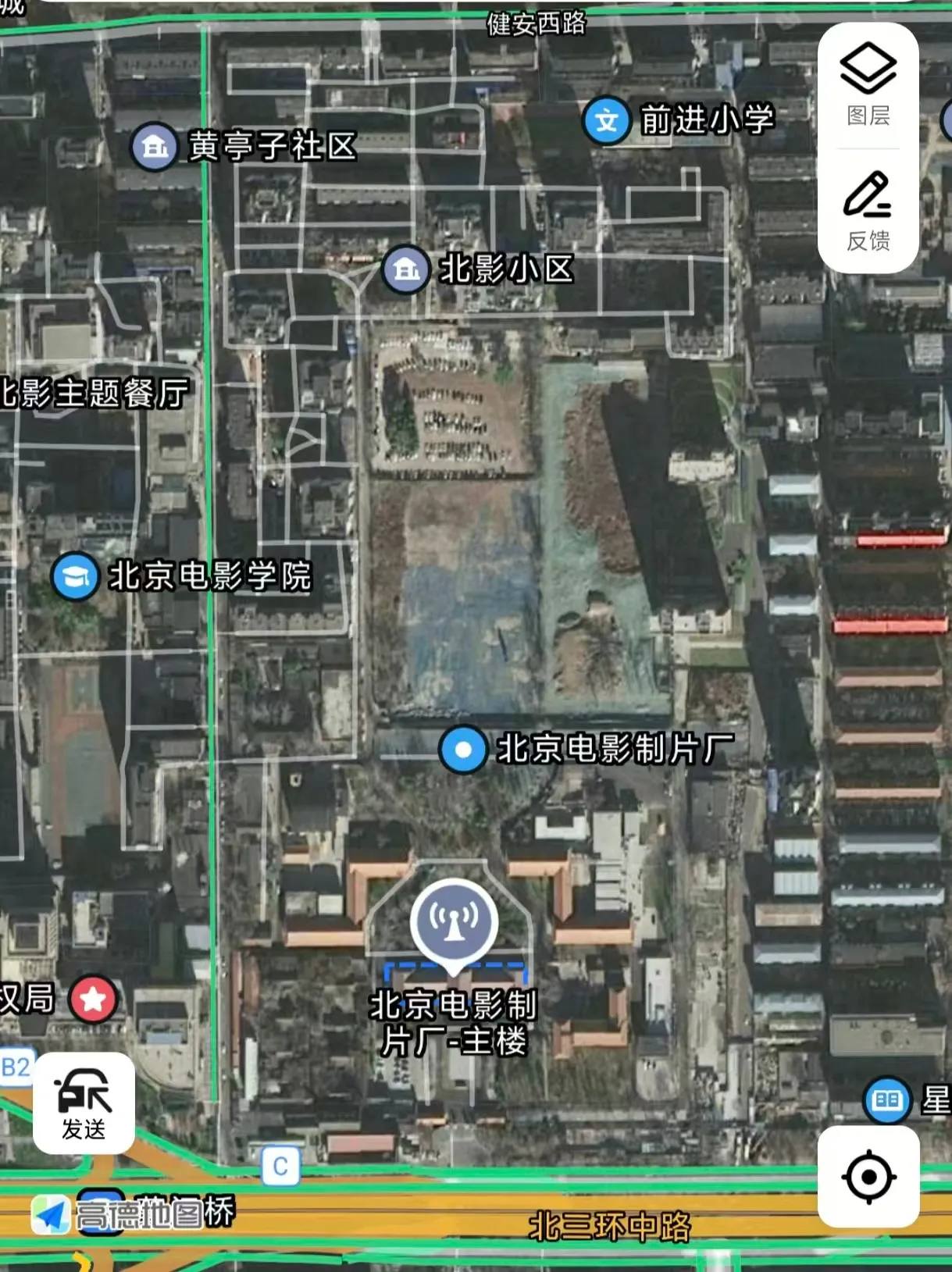This screenshot has width=952, height=1272.
Task: Select the 北京电影学院 point of interest
Action: tap(75, 576)
